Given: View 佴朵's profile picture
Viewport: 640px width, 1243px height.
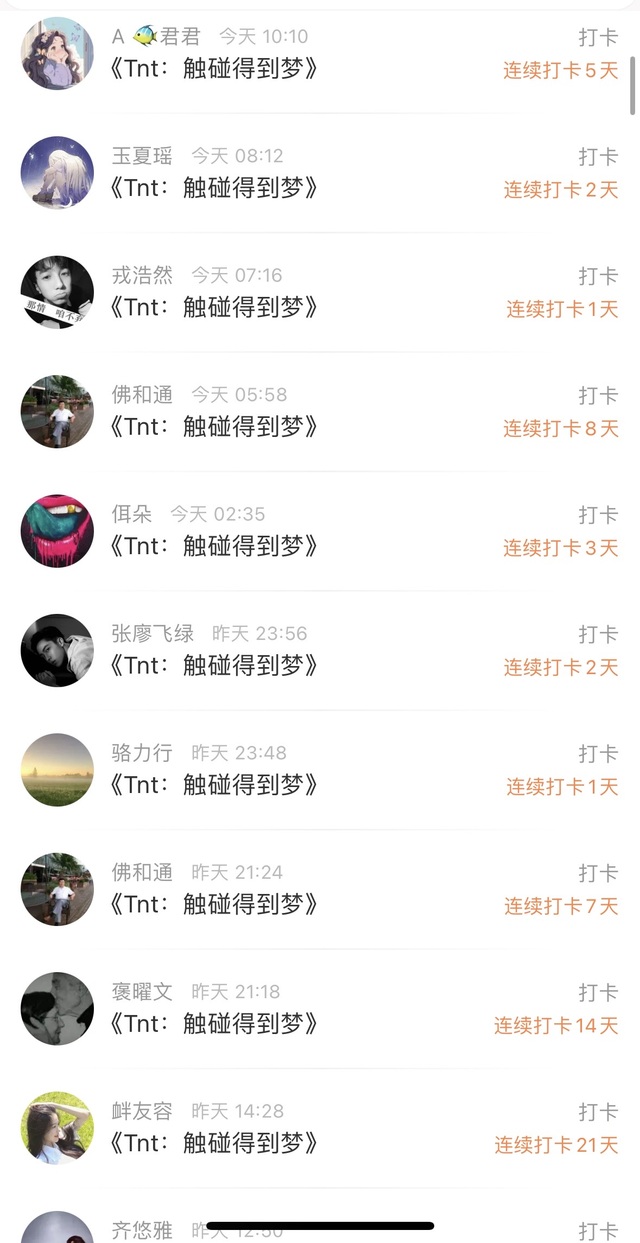Looking at the screenshot, I should click(x=57, y=531).
